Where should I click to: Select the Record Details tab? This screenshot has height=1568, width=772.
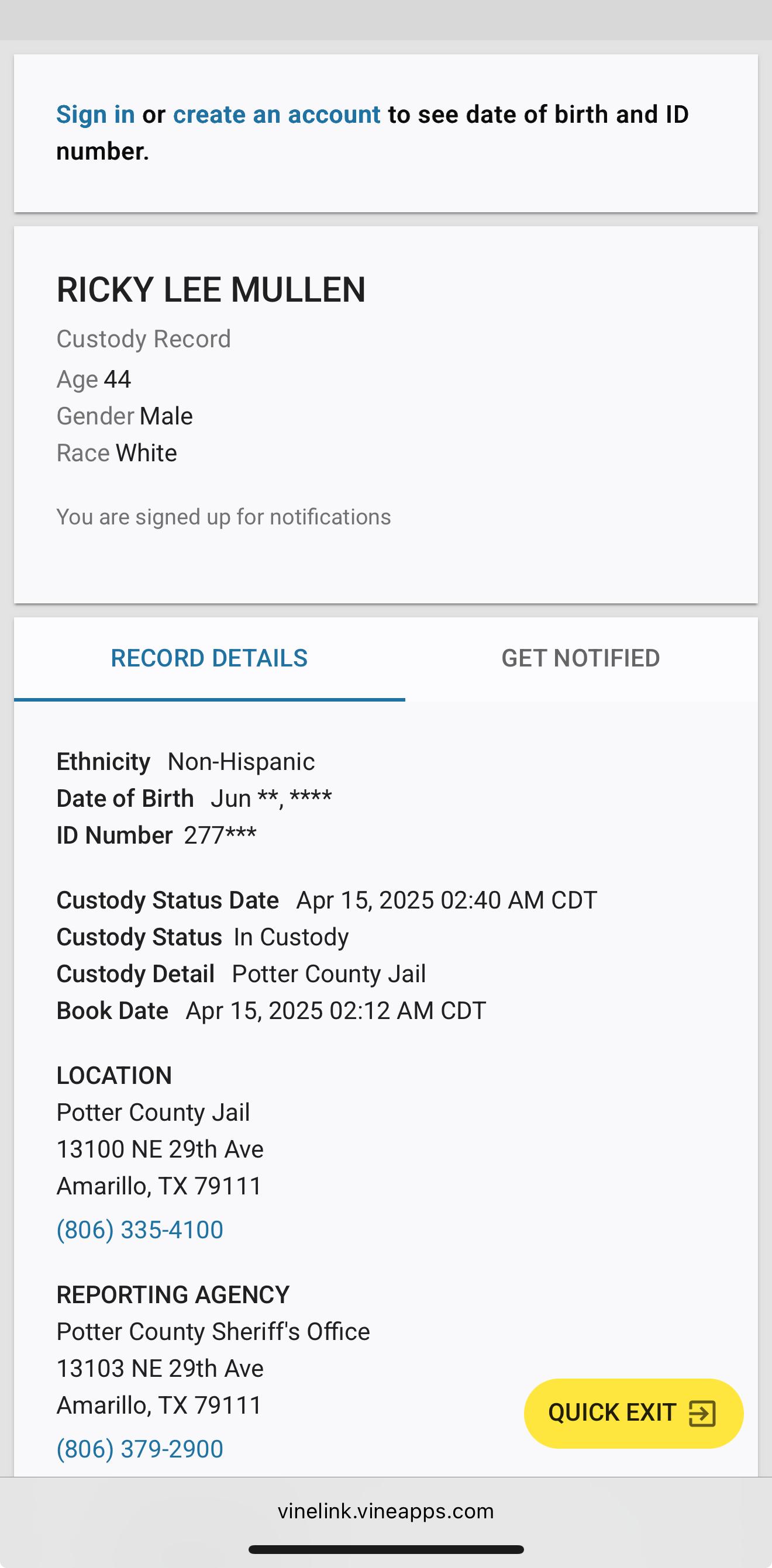pos(209,659)
